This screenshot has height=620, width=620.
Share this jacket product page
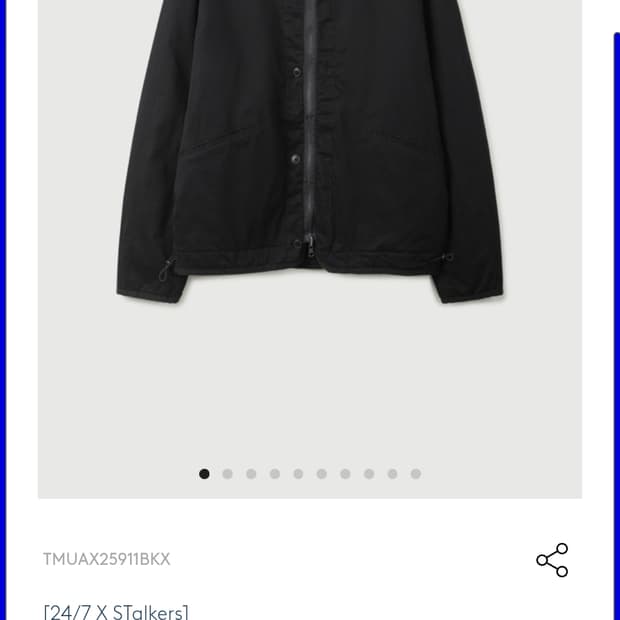click(x=552, y=560)
